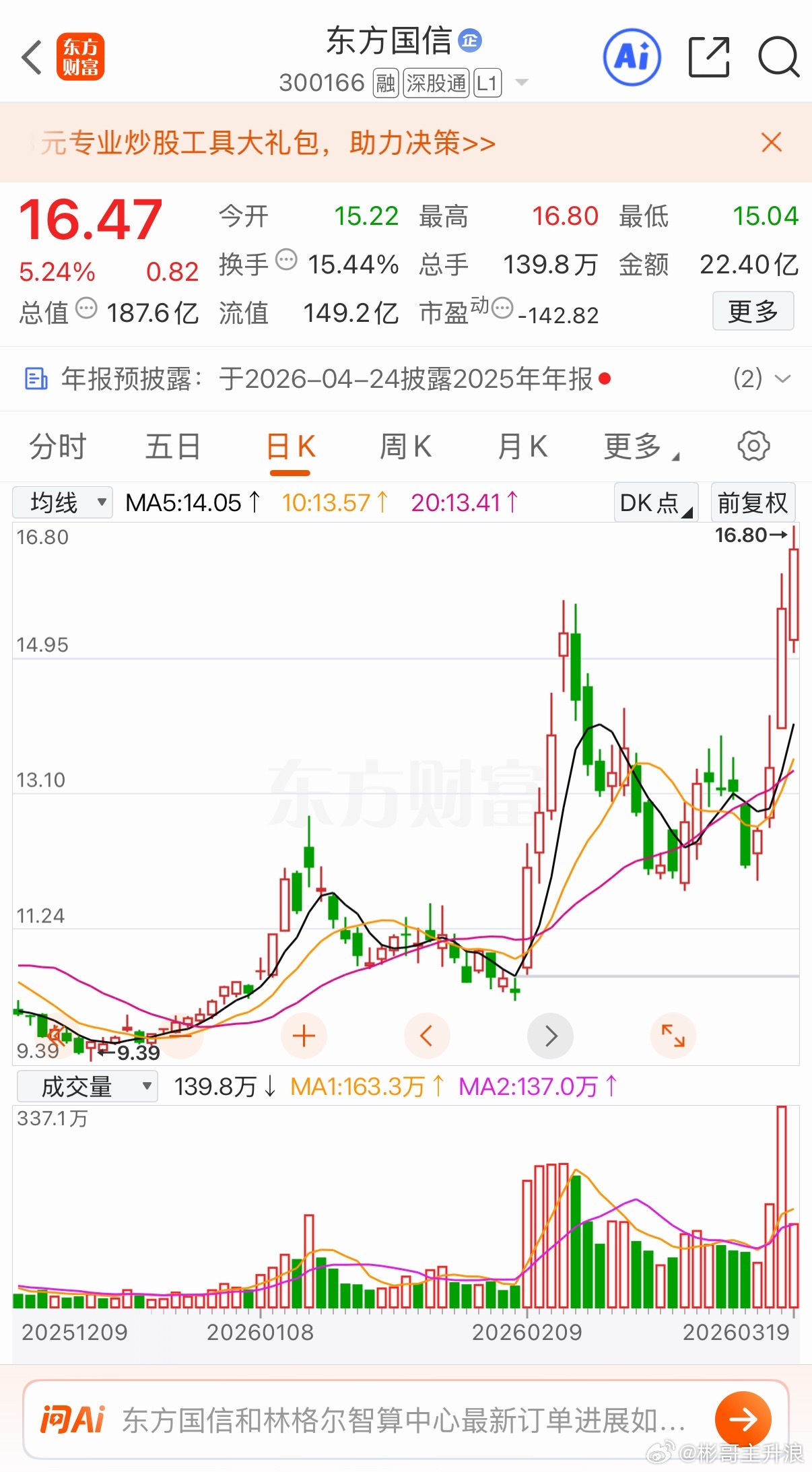Dismiss the promotion banner with X
812x1472 pixels.
772,143
